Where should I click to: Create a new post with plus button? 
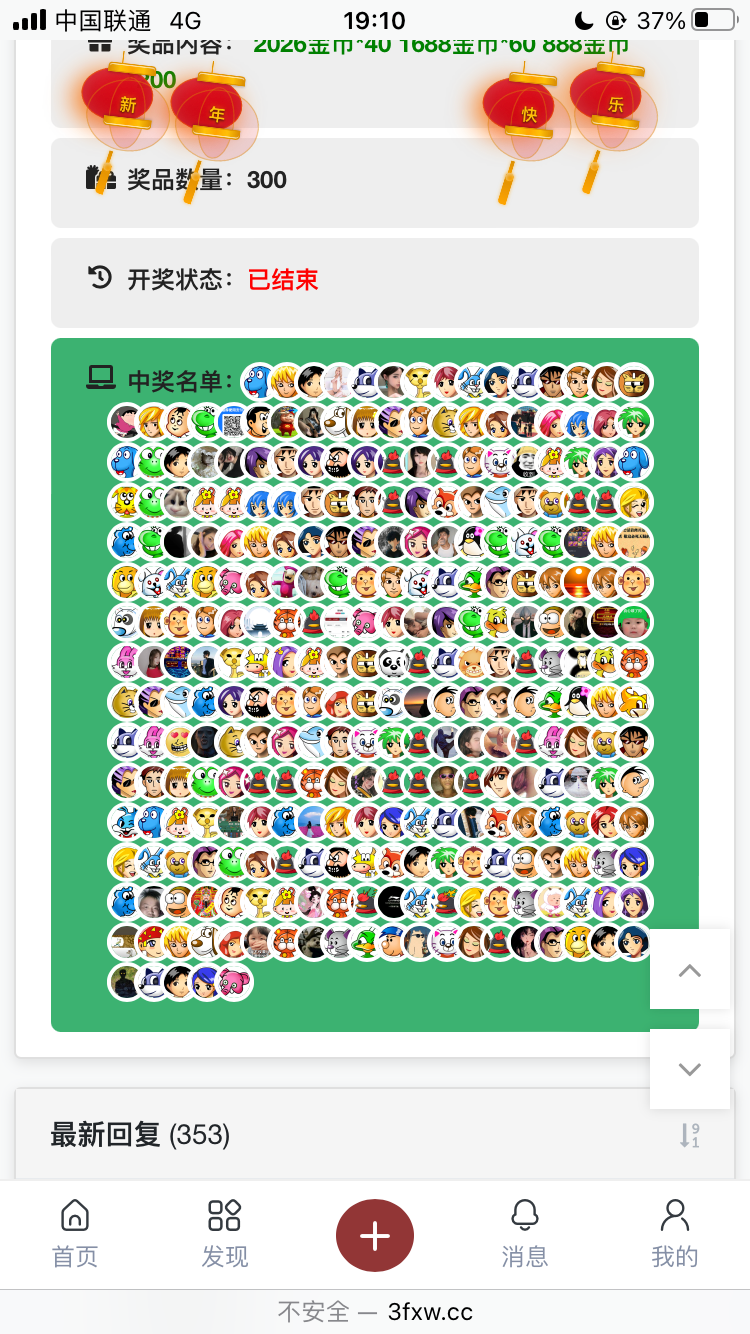[x=375, y=1236]
